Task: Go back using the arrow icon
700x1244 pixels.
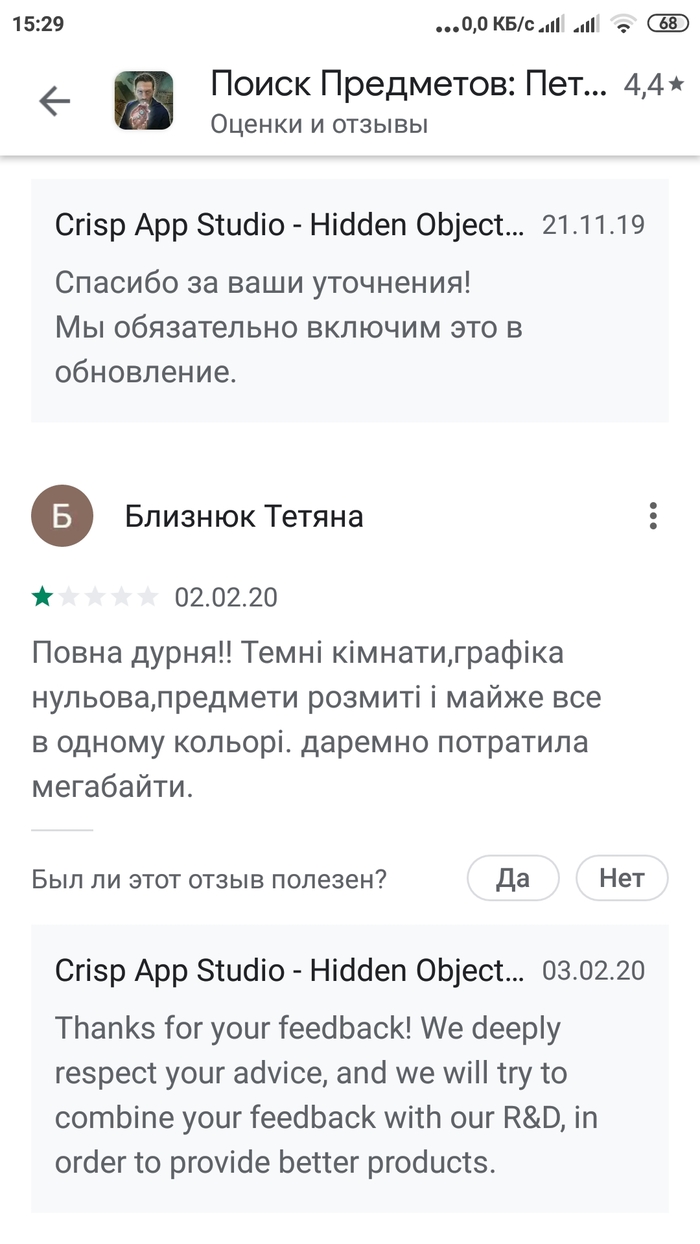Action: (x=54, y=100)
